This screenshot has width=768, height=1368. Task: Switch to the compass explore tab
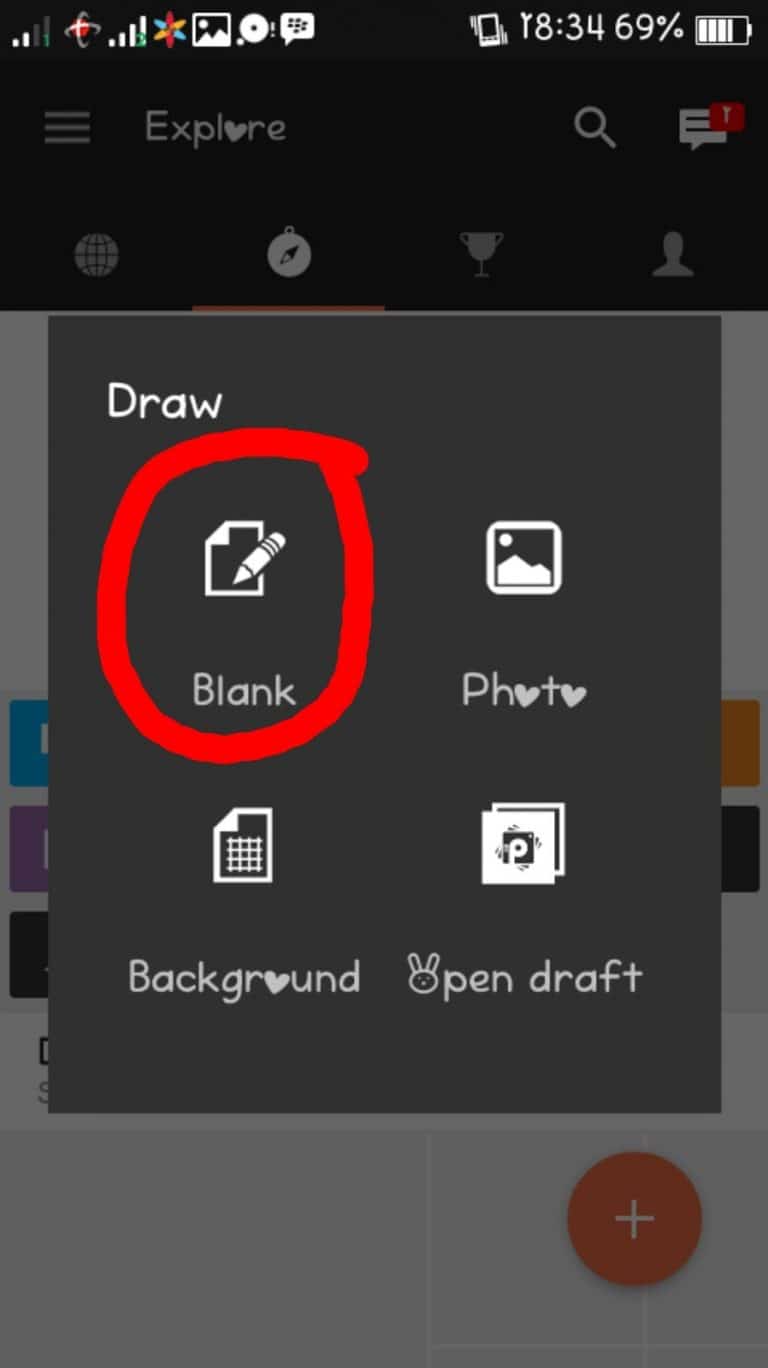pos(289,256)
